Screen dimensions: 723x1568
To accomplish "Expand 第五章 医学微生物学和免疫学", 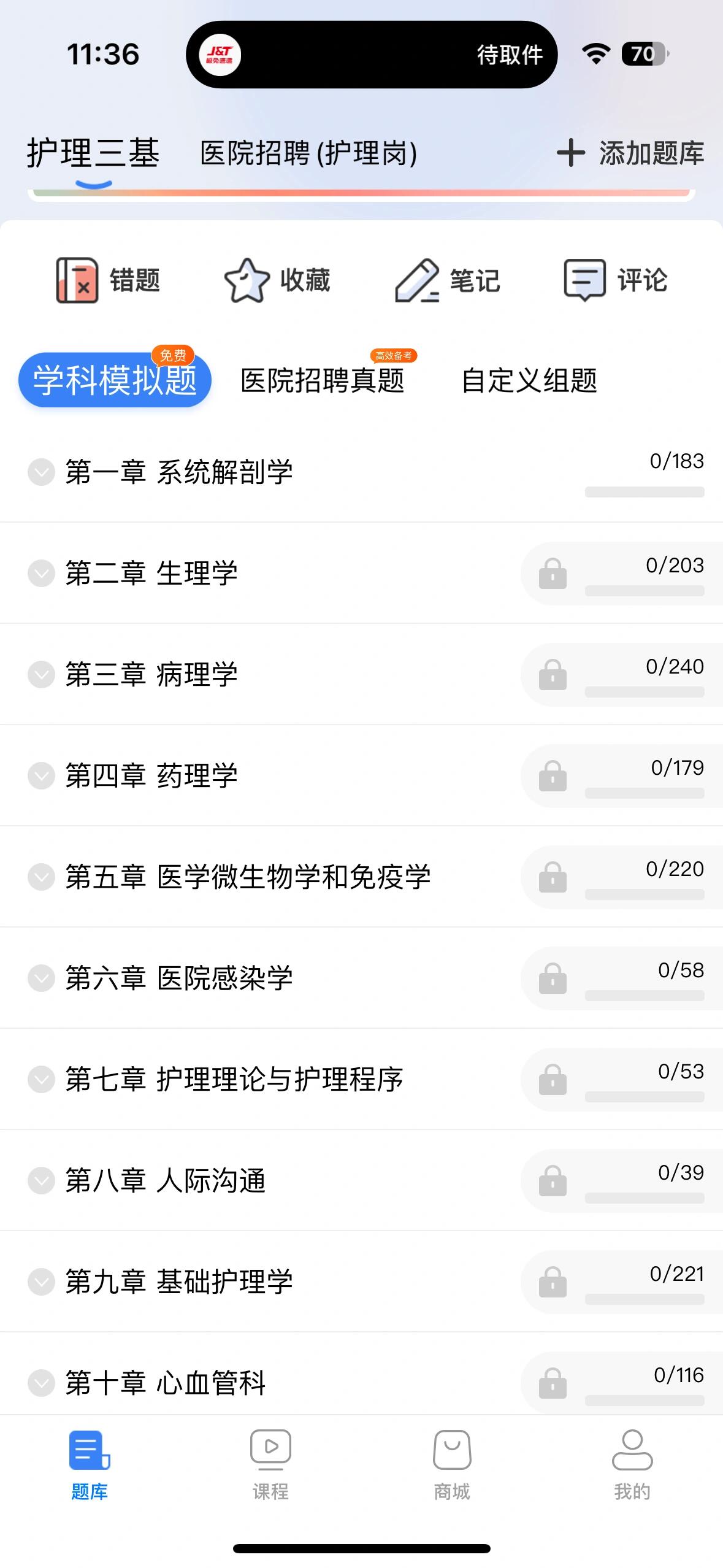I will (42, 877).
